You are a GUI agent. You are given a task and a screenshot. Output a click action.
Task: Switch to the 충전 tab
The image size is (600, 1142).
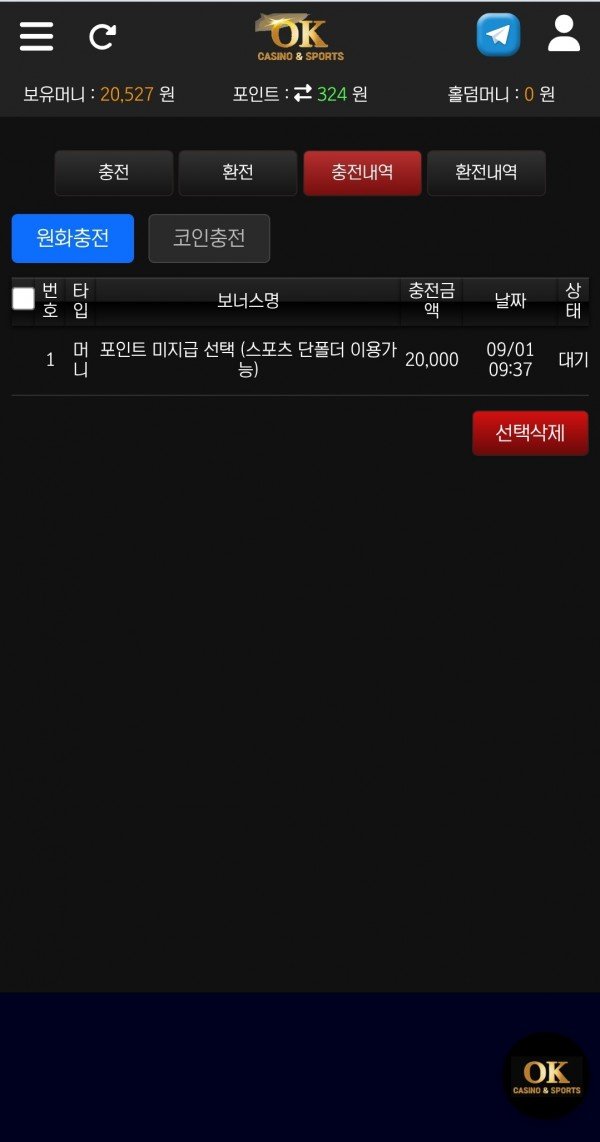pos(114,172)
